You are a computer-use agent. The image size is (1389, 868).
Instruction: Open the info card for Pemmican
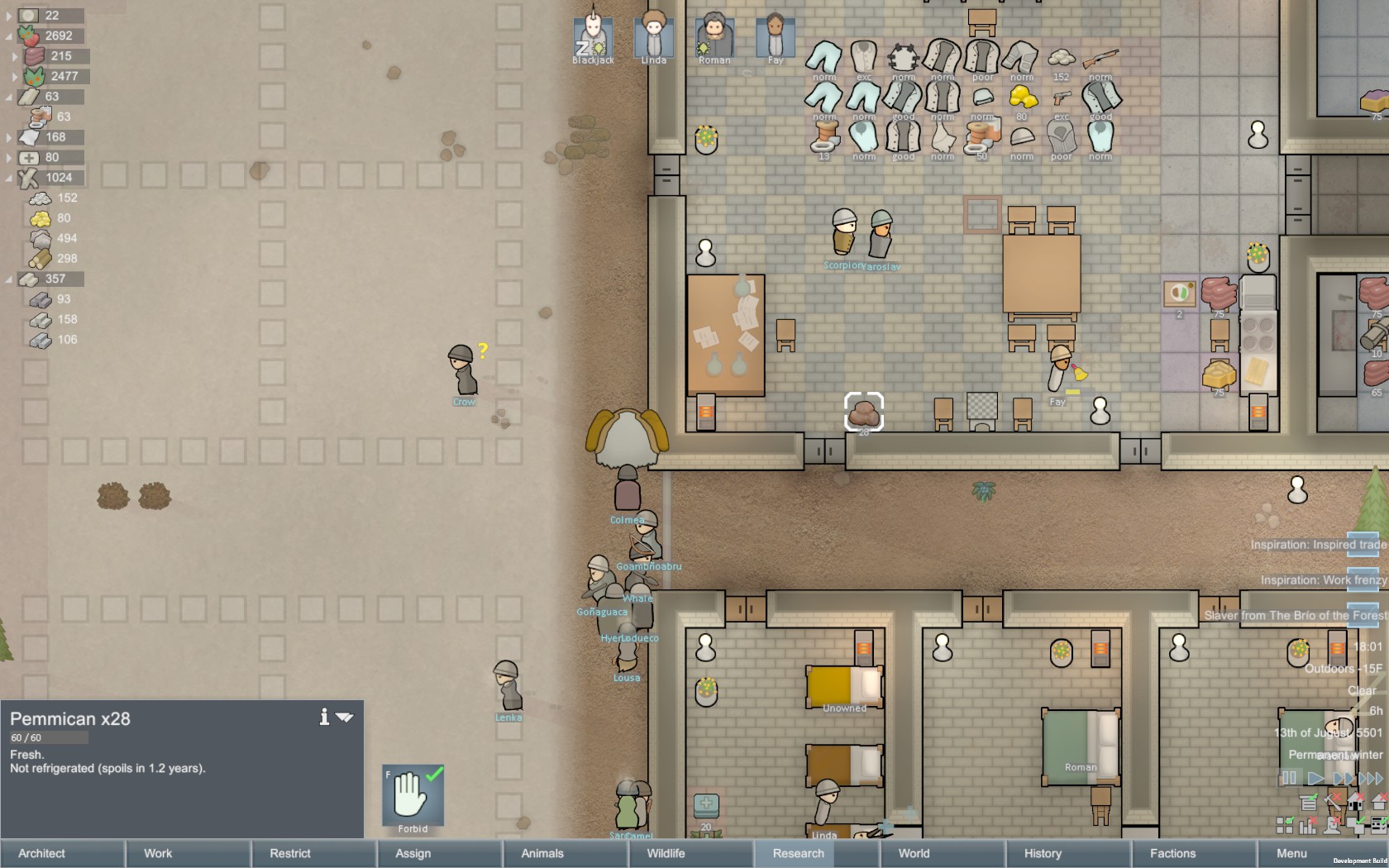pyautogui.click(x=324, y=717)
